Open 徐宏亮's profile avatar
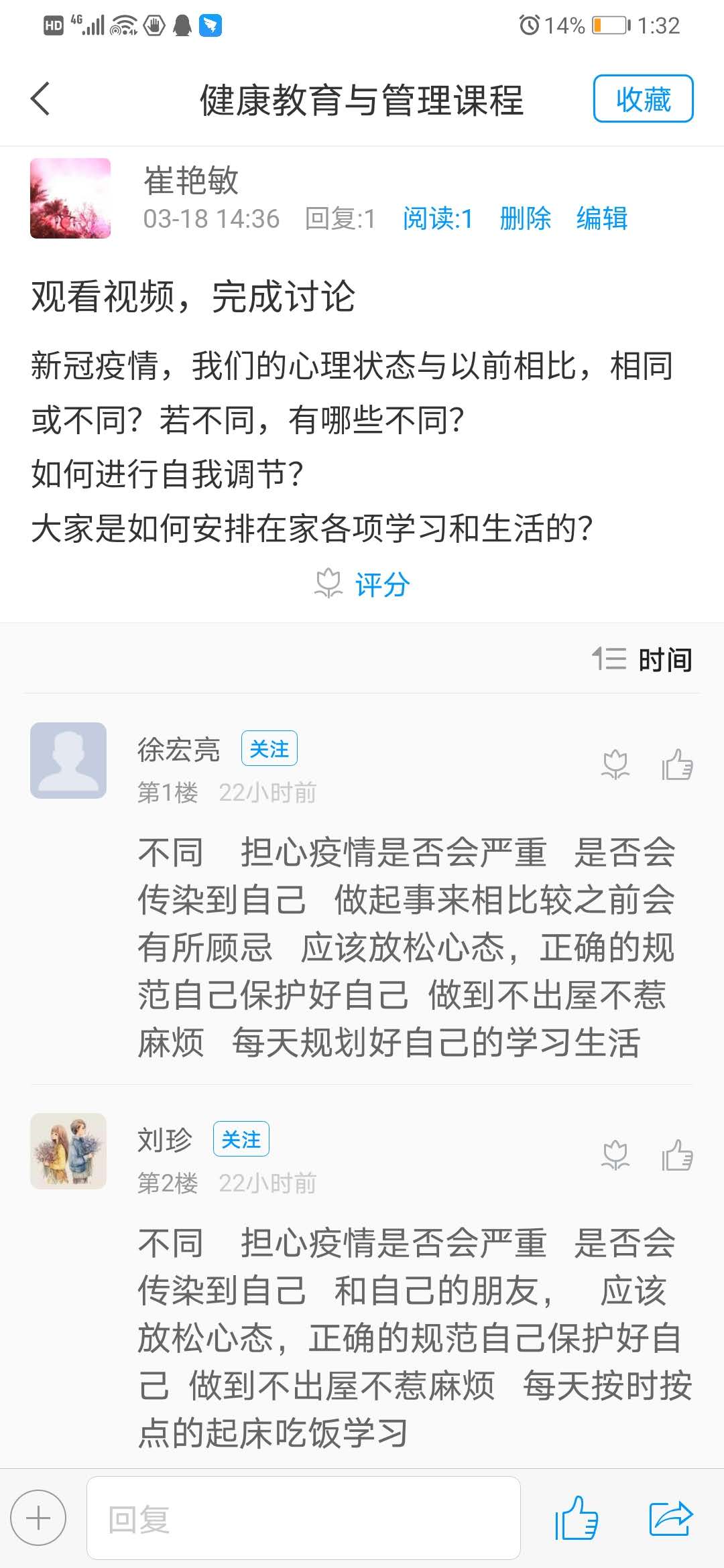This screenshot has width=724, height=1568. pyautogui.click(x=68, y=760)
